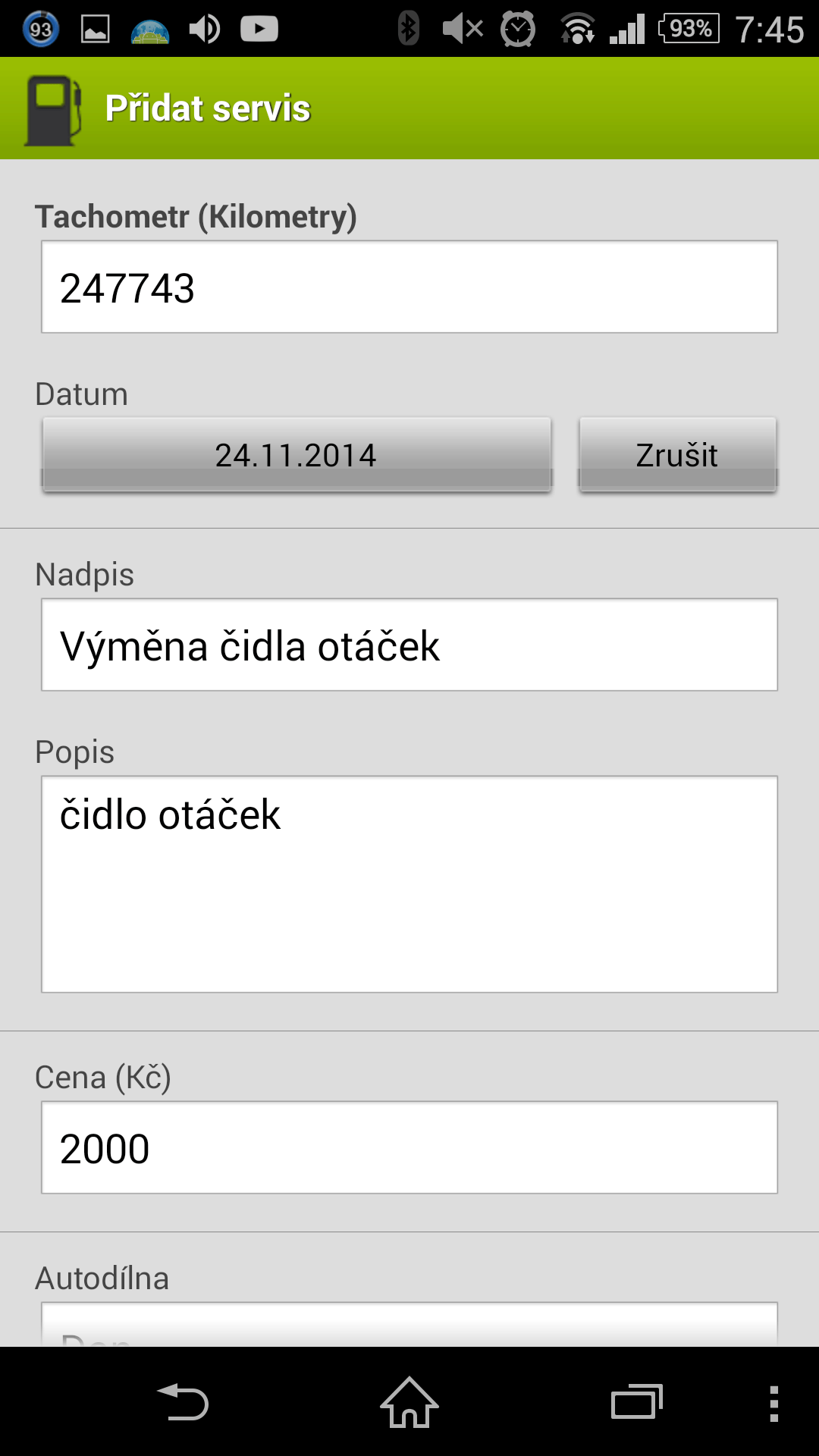Open the three-dot menu in the navigation bar

773,1403
